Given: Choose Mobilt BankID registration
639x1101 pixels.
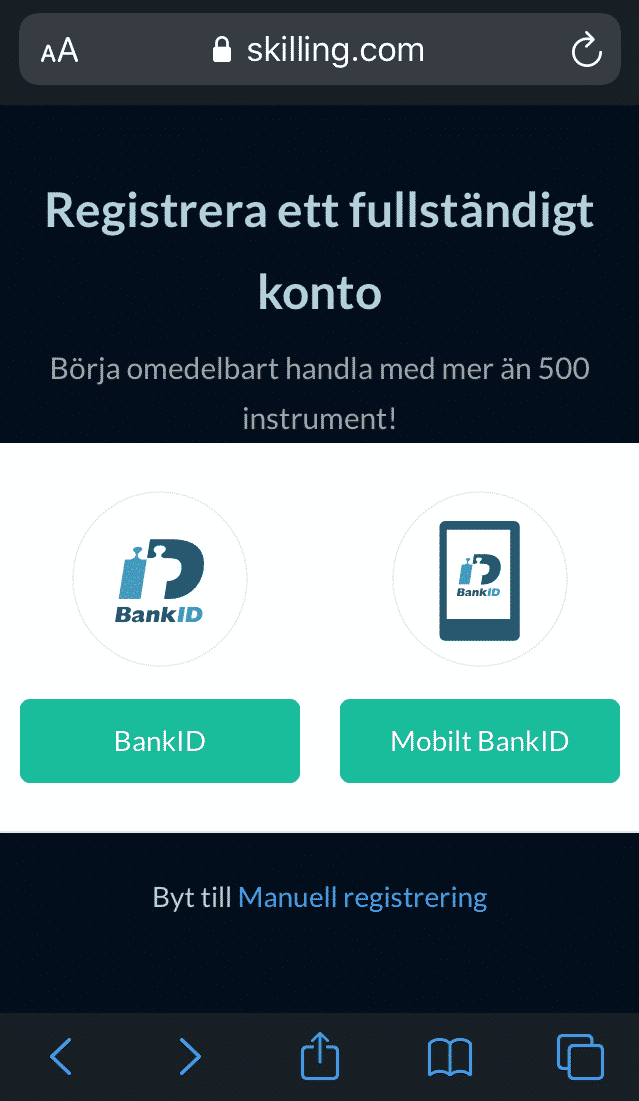Looking at the screenshot, I should pyautogui.click(x=480, y=740).
